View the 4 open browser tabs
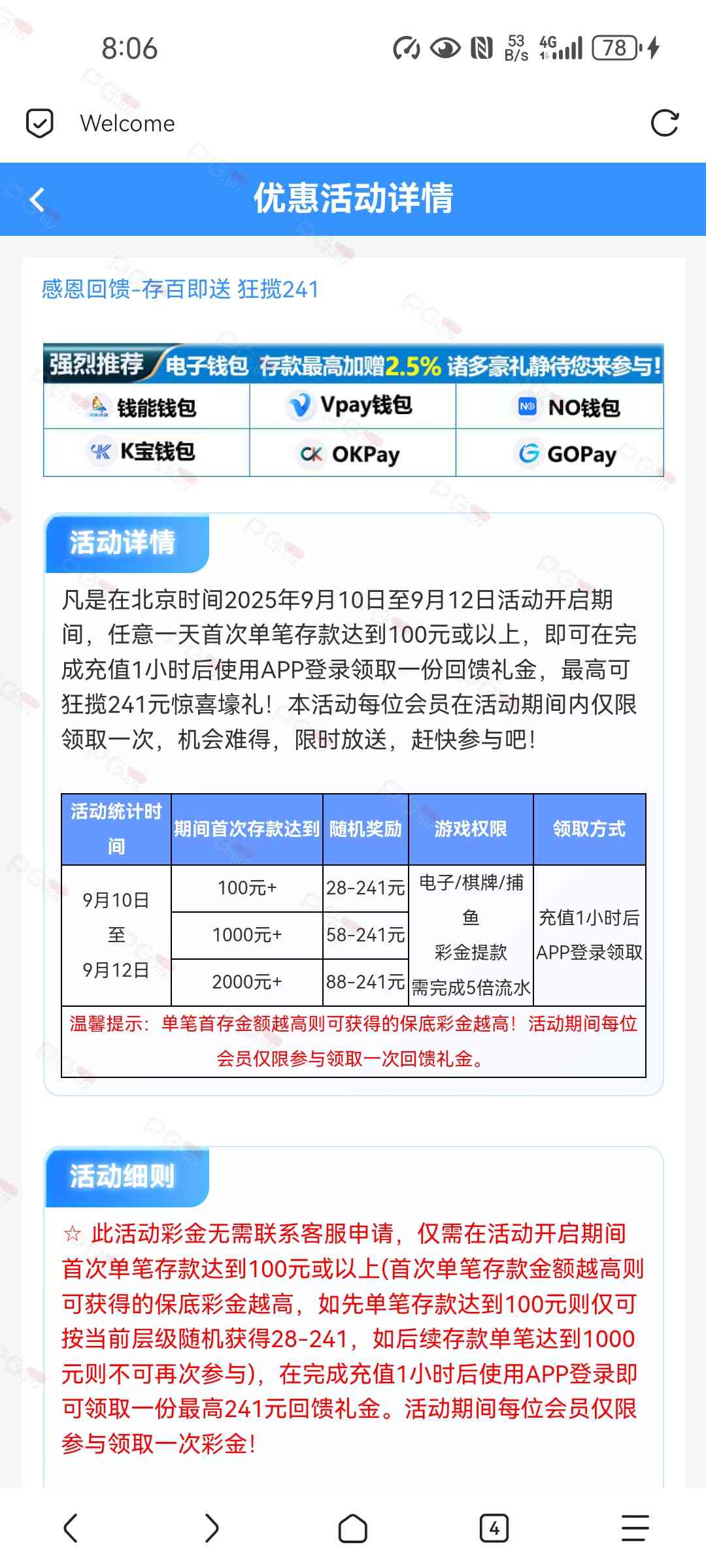706x1568 pixels. (494, 1528)
